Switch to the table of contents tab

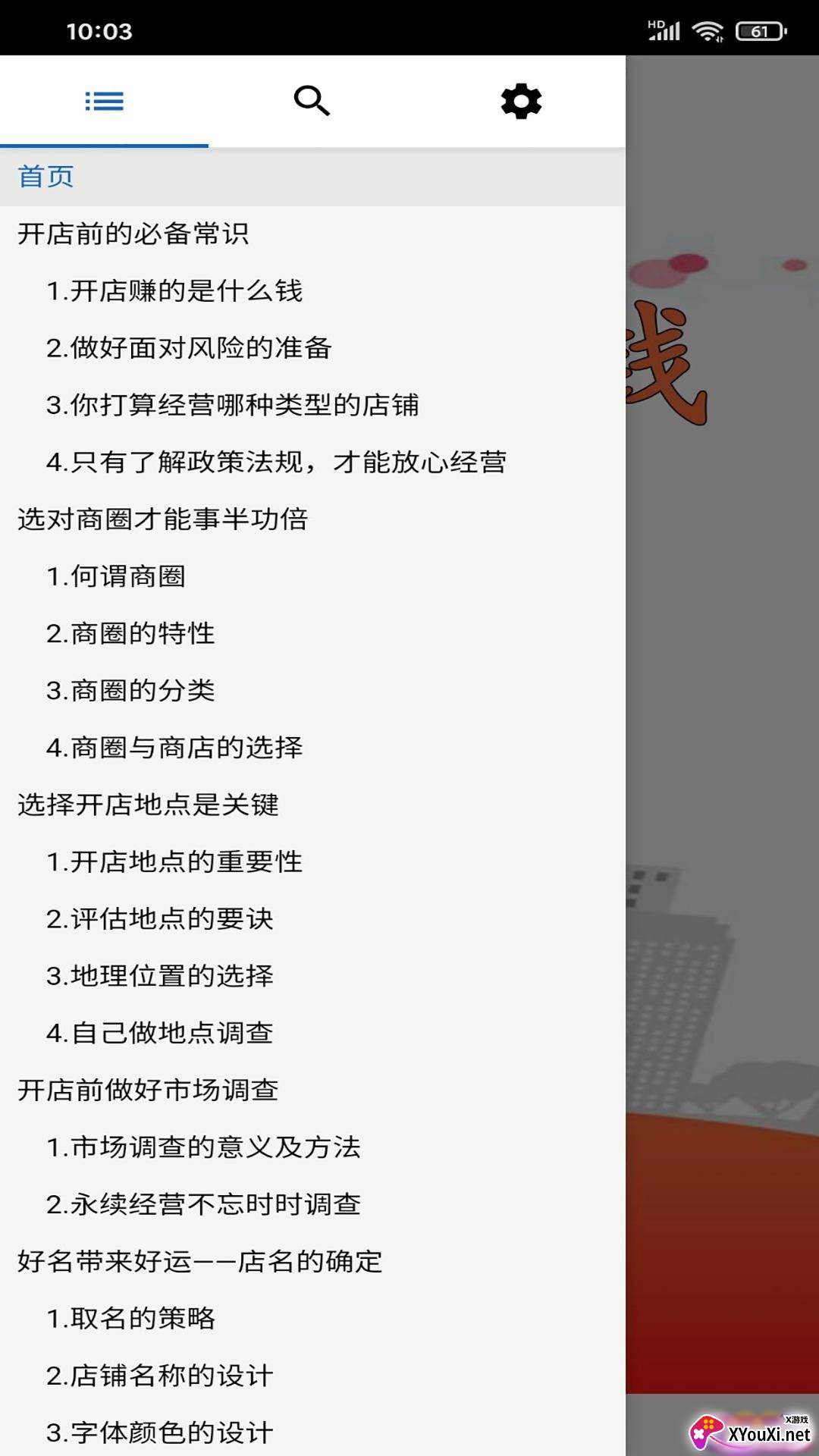click(104, 101)
